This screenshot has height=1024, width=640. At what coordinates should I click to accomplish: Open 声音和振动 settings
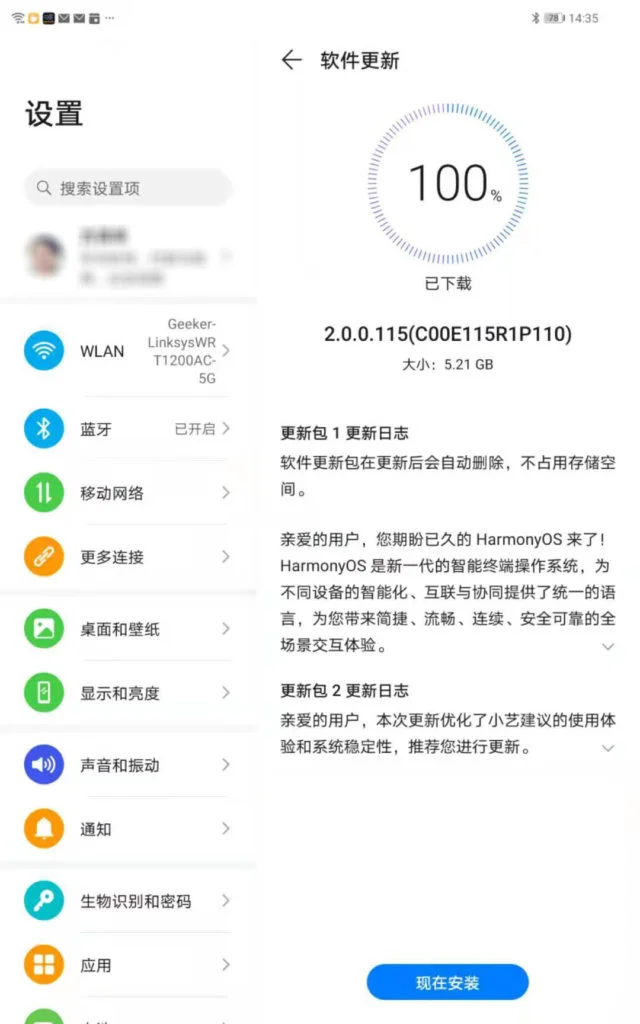(x=128, y=765)
